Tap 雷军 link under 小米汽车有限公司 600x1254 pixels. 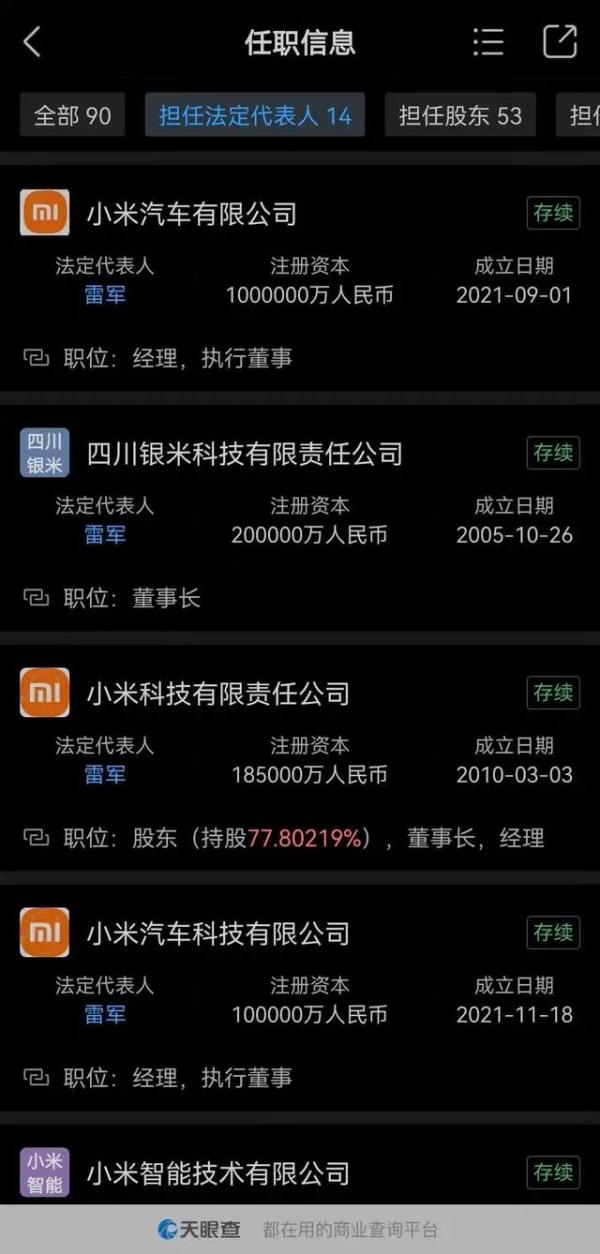tap(105, 296)
